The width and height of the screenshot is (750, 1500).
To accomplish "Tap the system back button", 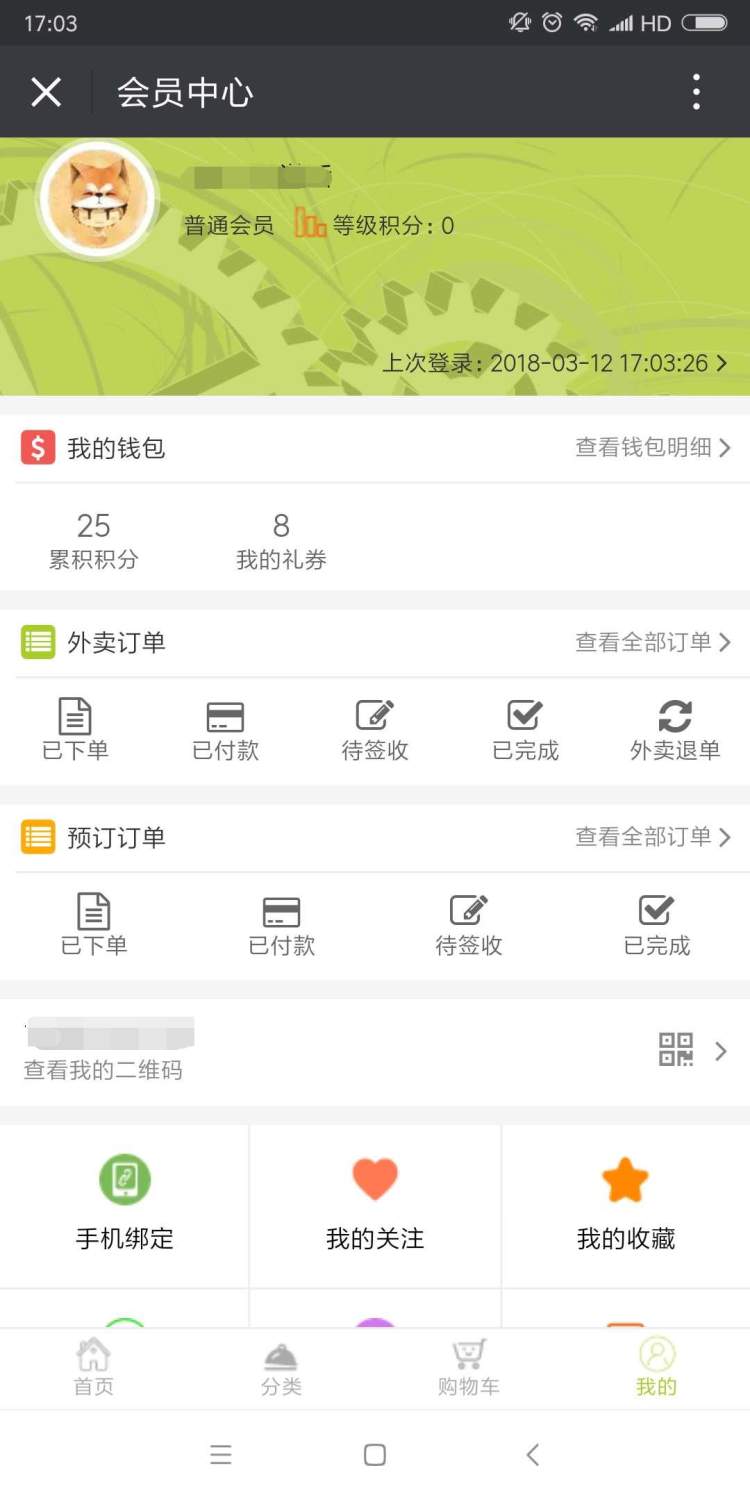I will pos(532,1455).
